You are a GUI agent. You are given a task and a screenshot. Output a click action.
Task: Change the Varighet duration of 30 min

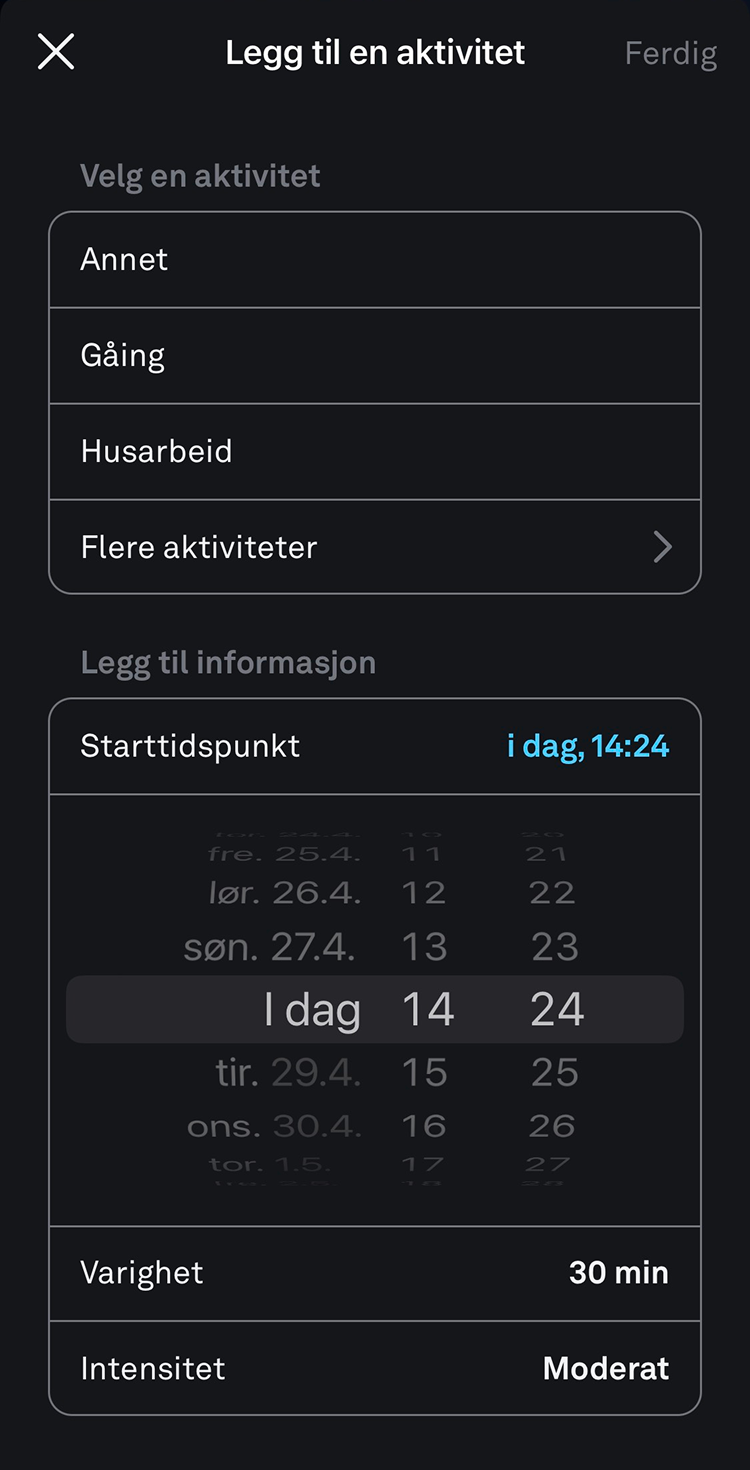pyautogui.click(x=374, y=1273)
